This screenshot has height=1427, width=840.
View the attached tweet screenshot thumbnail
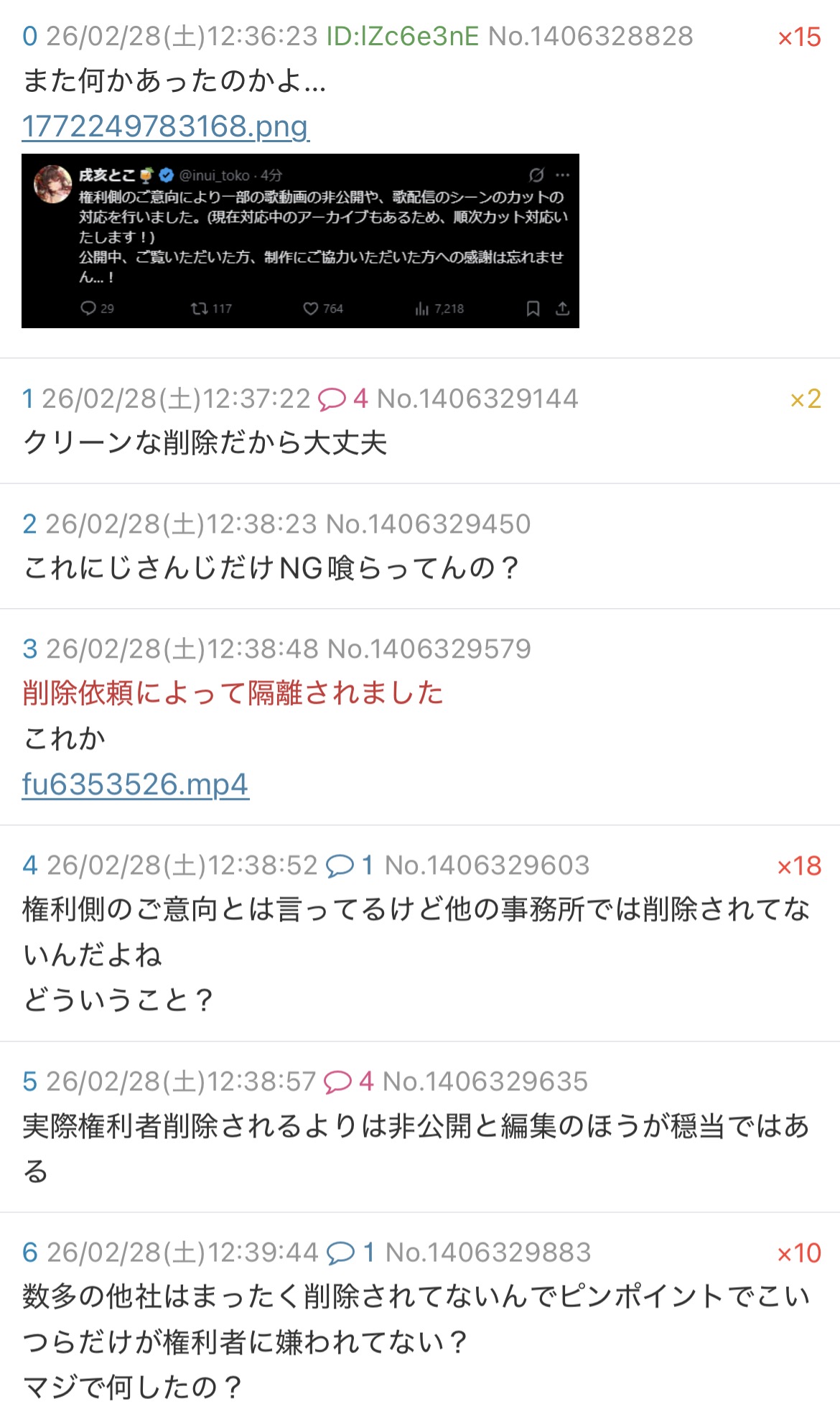tap(300, 241)
